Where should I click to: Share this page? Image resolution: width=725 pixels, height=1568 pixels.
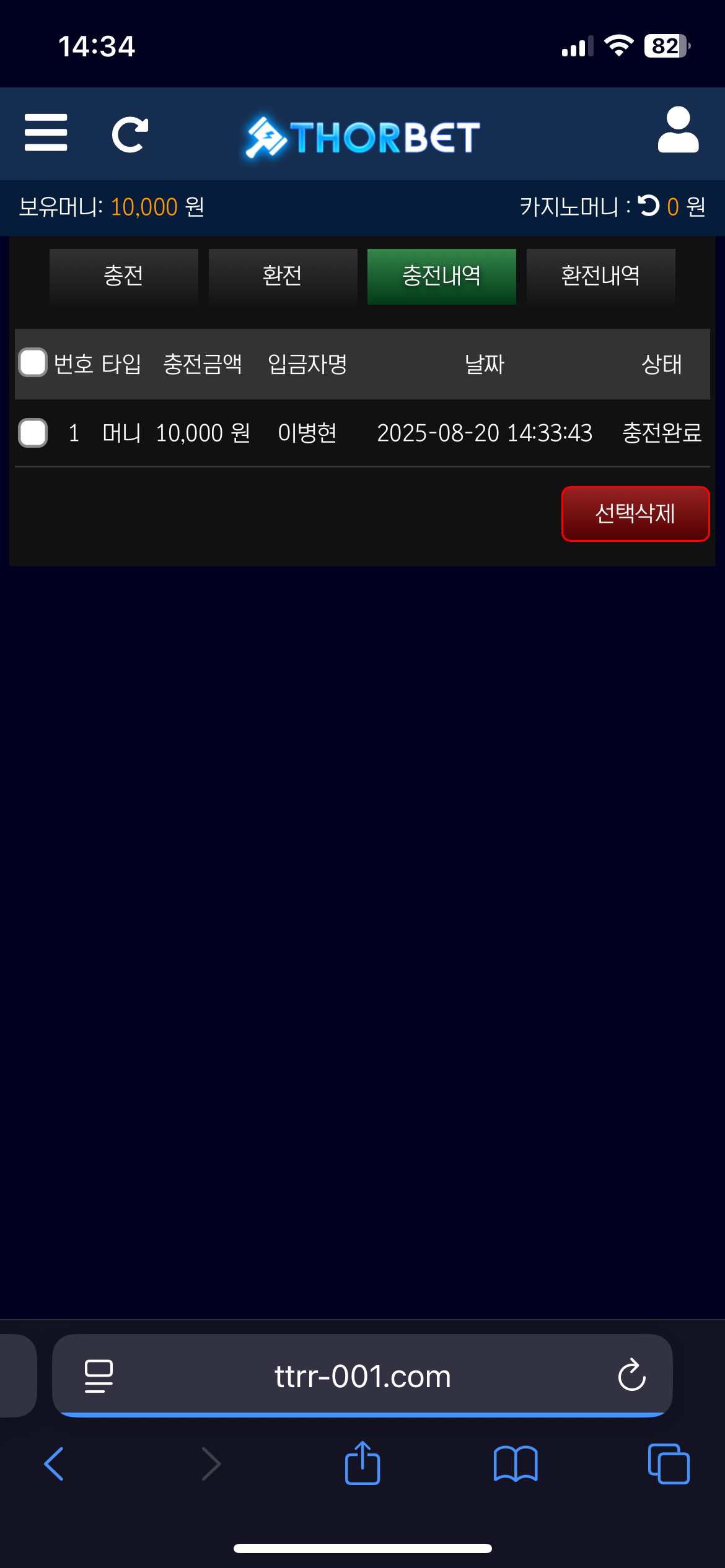pyautogui.click(x=362, y=1464)
